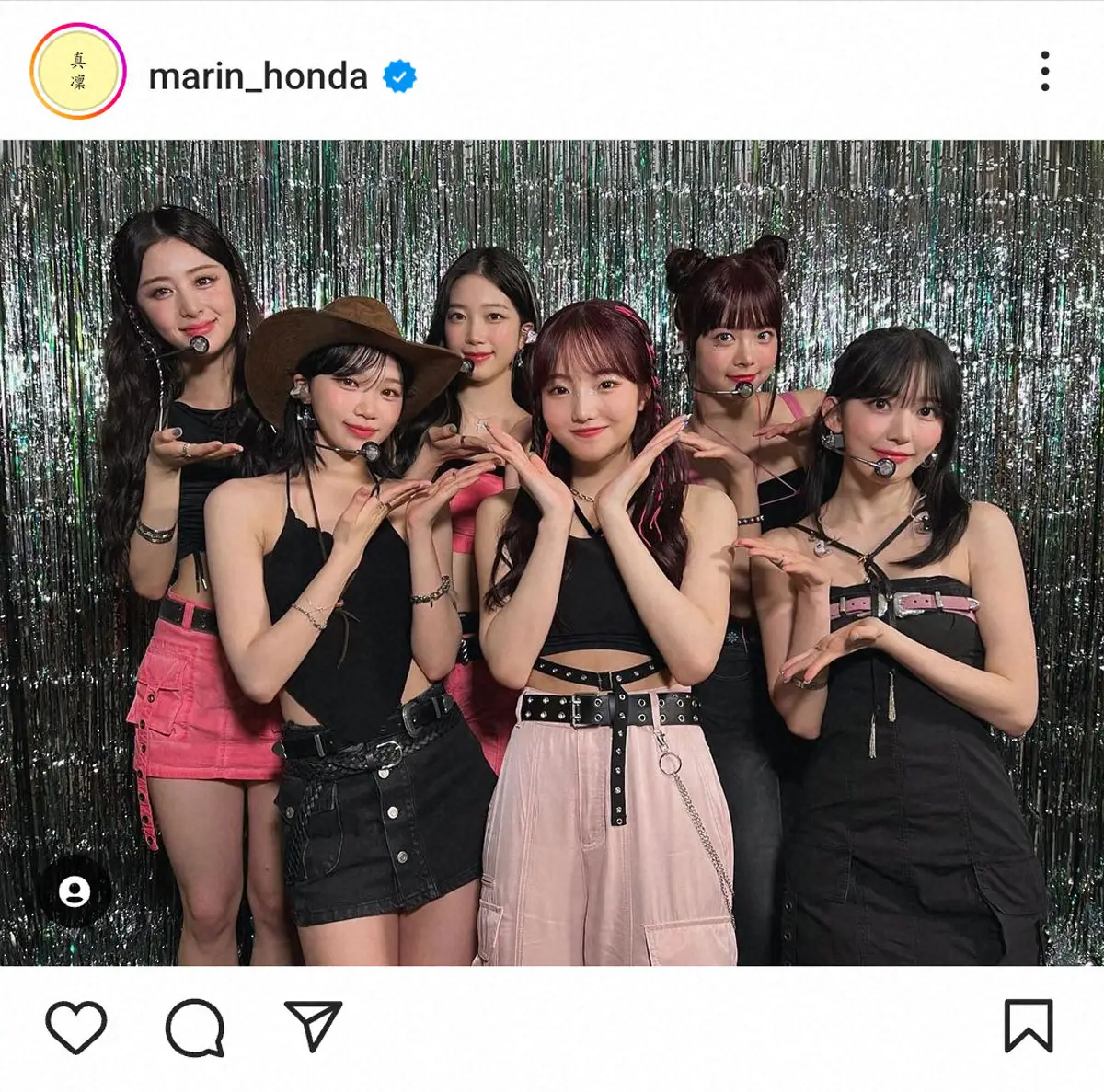Share this post via paper plane
Viewport: 1104px width, 1092px height.
313,1026
